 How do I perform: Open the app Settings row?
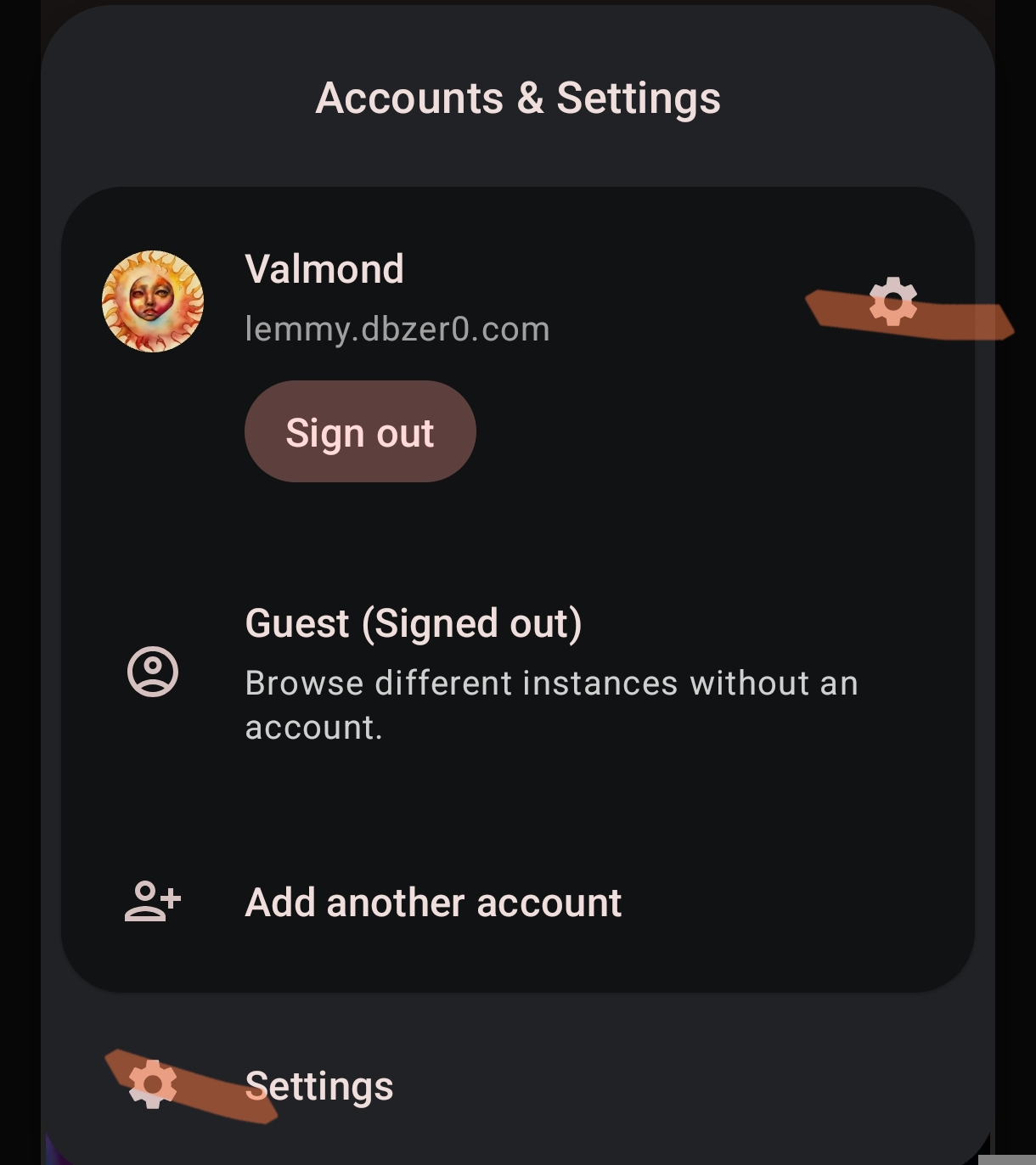319,1086
